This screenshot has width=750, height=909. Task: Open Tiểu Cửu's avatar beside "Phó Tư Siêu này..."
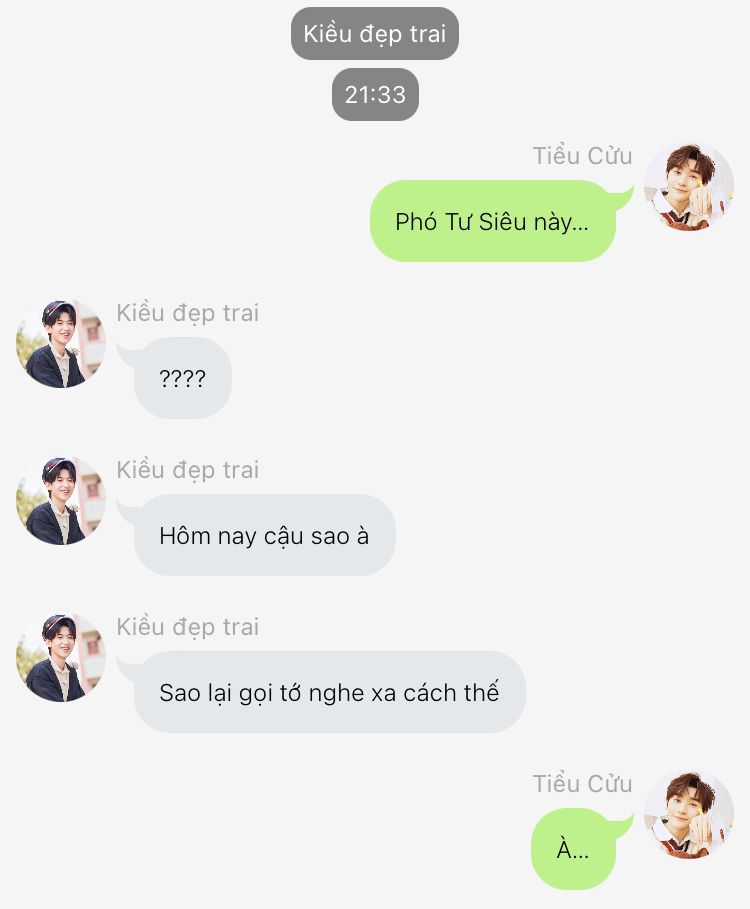click(688, 187)
